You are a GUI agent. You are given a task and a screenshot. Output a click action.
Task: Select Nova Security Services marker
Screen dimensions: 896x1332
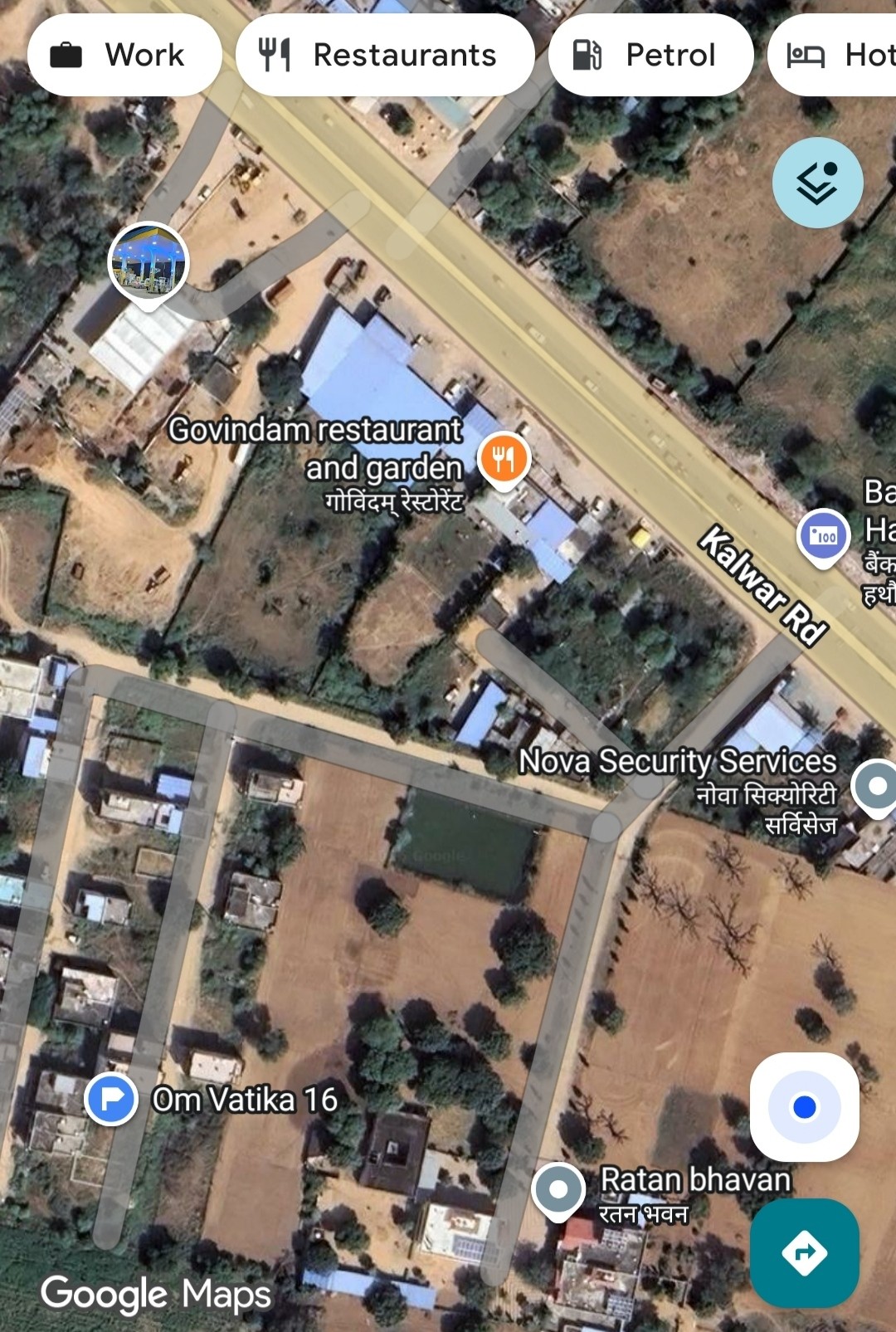tap(876, 785)
